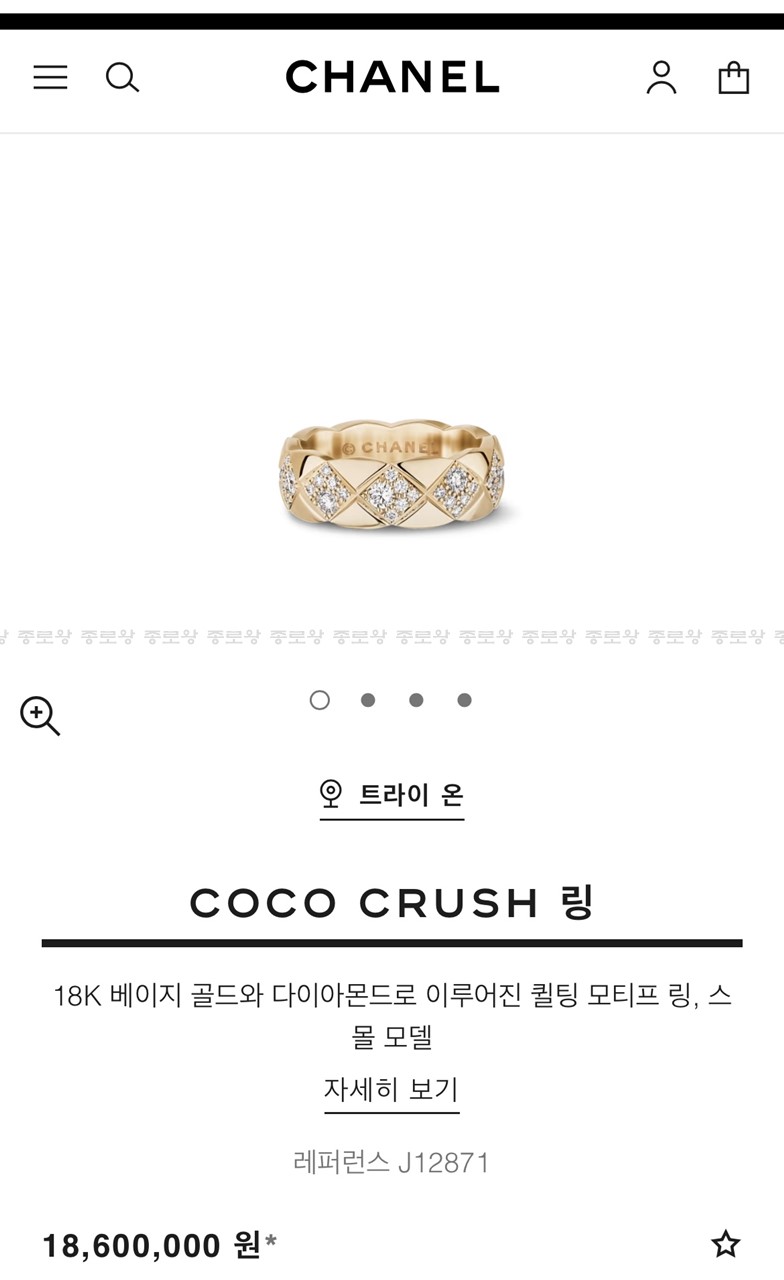Screen dimensions: 784x1280
Task: Open the shopping bag
Action: click(x=733, y=78)
